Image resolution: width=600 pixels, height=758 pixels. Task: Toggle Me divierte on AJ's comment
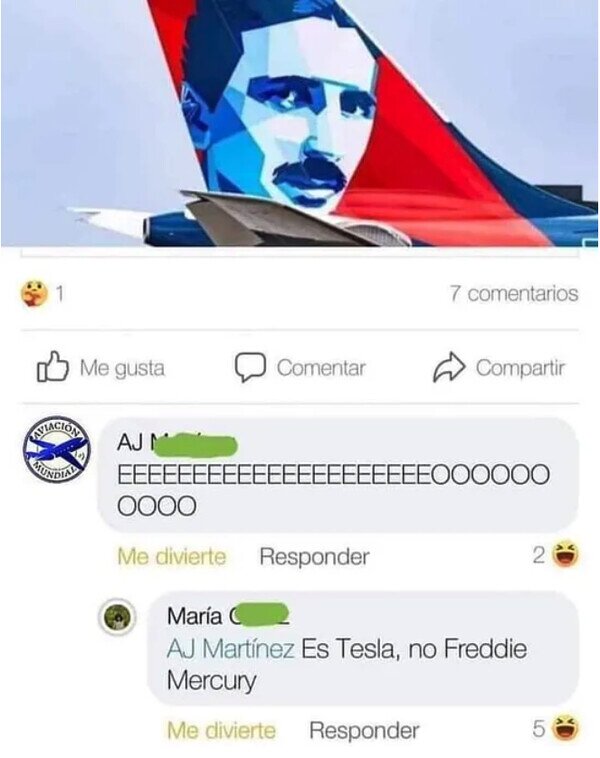[x=172, y=557]
